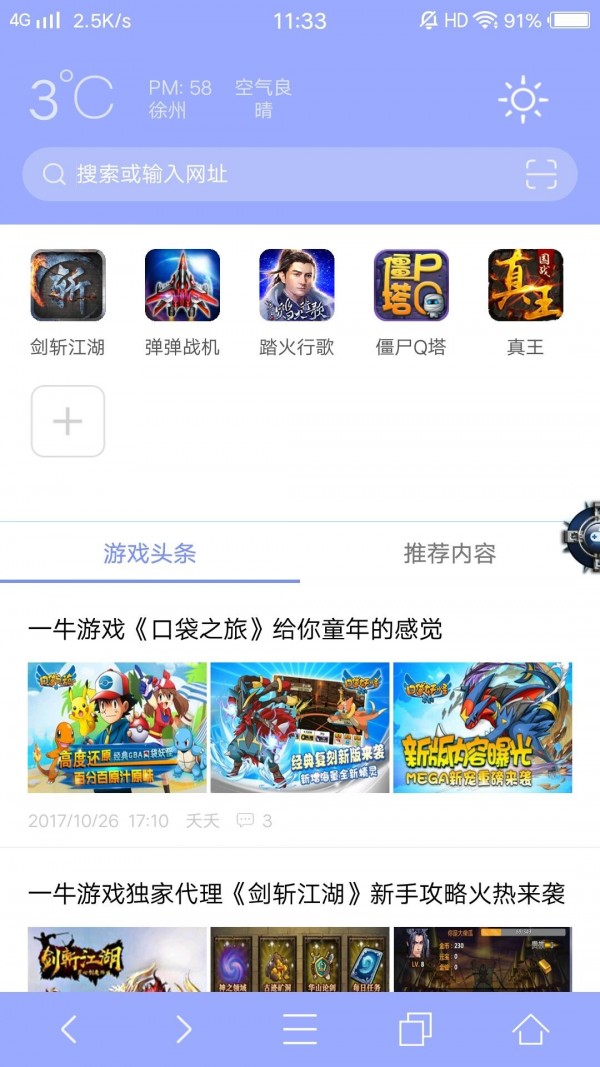Open 僵尸Q塔 game shortcut
Image resolution: width=600 pixels, height=1067 pixels.
click(x=411, y=286)
